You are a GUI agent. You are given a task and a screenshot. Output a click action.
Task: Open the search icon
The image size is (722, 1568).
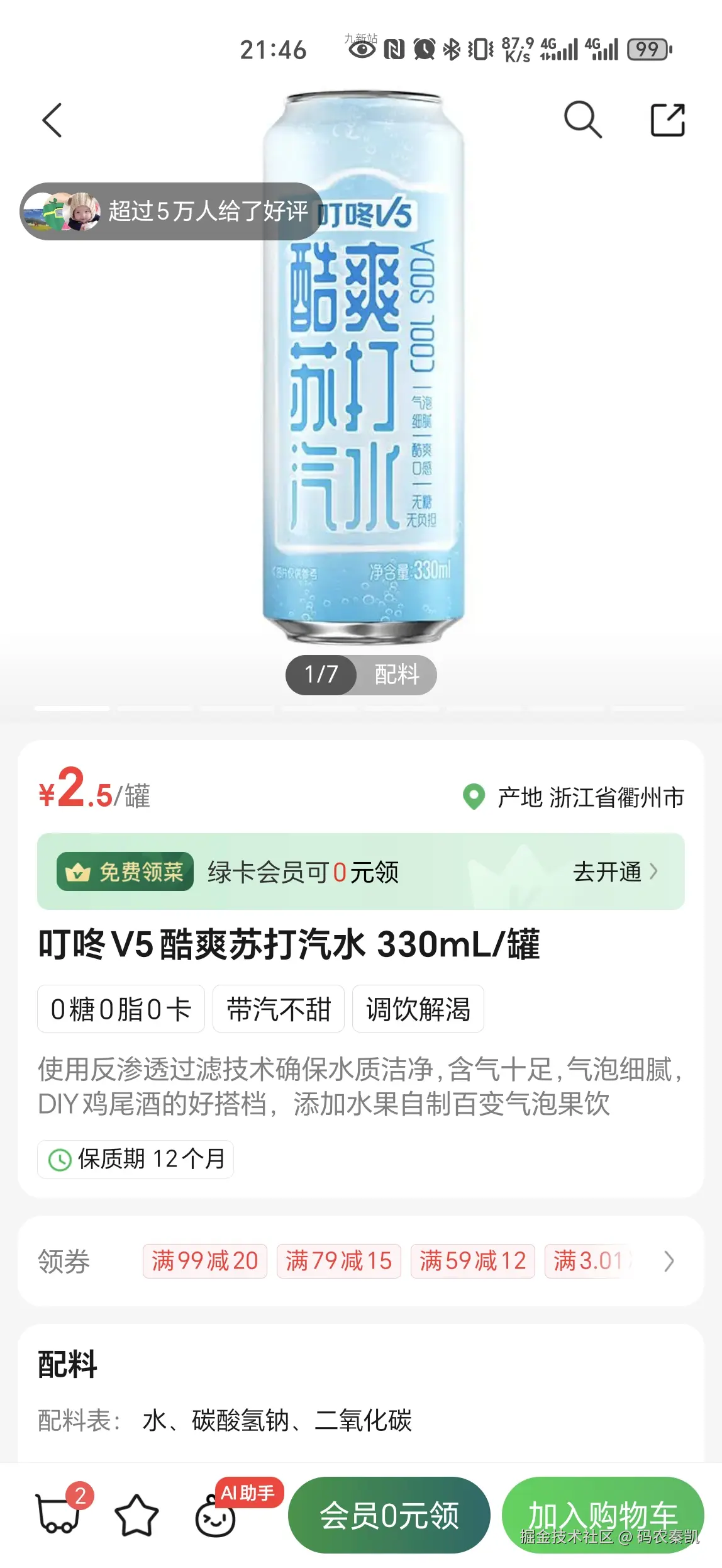582,119
